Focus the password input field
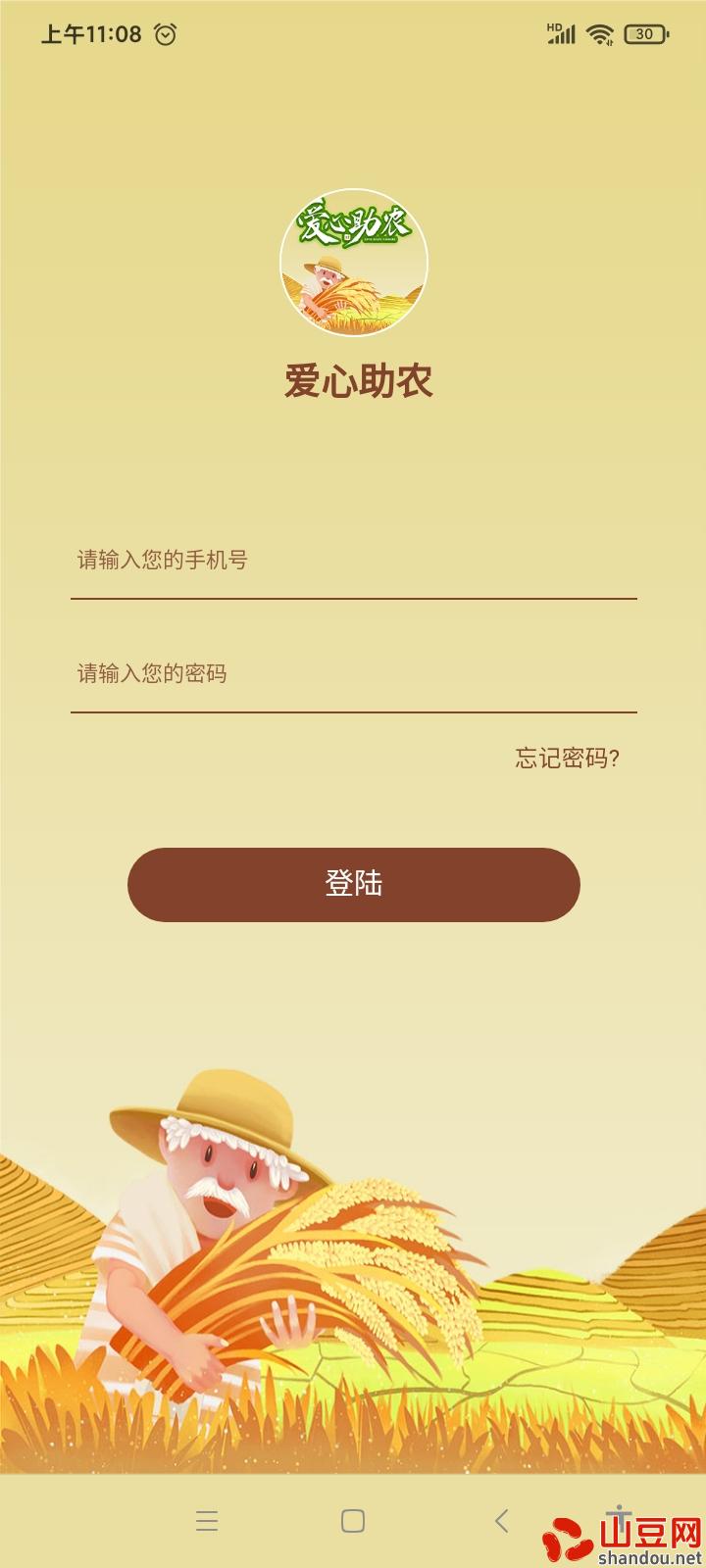 coord(353,674)
